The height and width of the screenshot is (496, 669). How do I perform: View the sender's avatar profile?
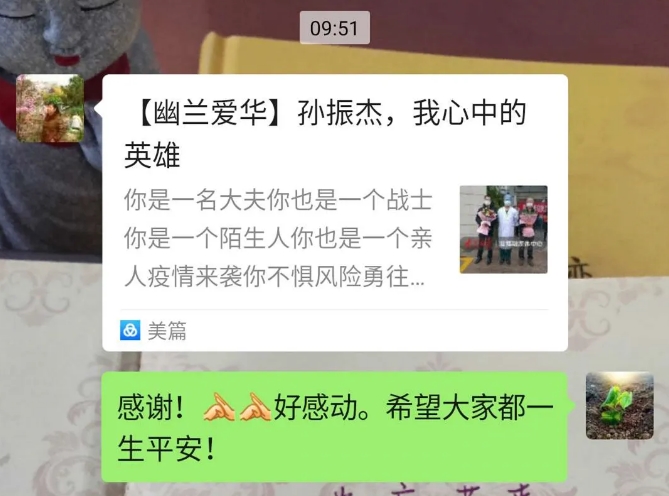(x=50, y=108)
